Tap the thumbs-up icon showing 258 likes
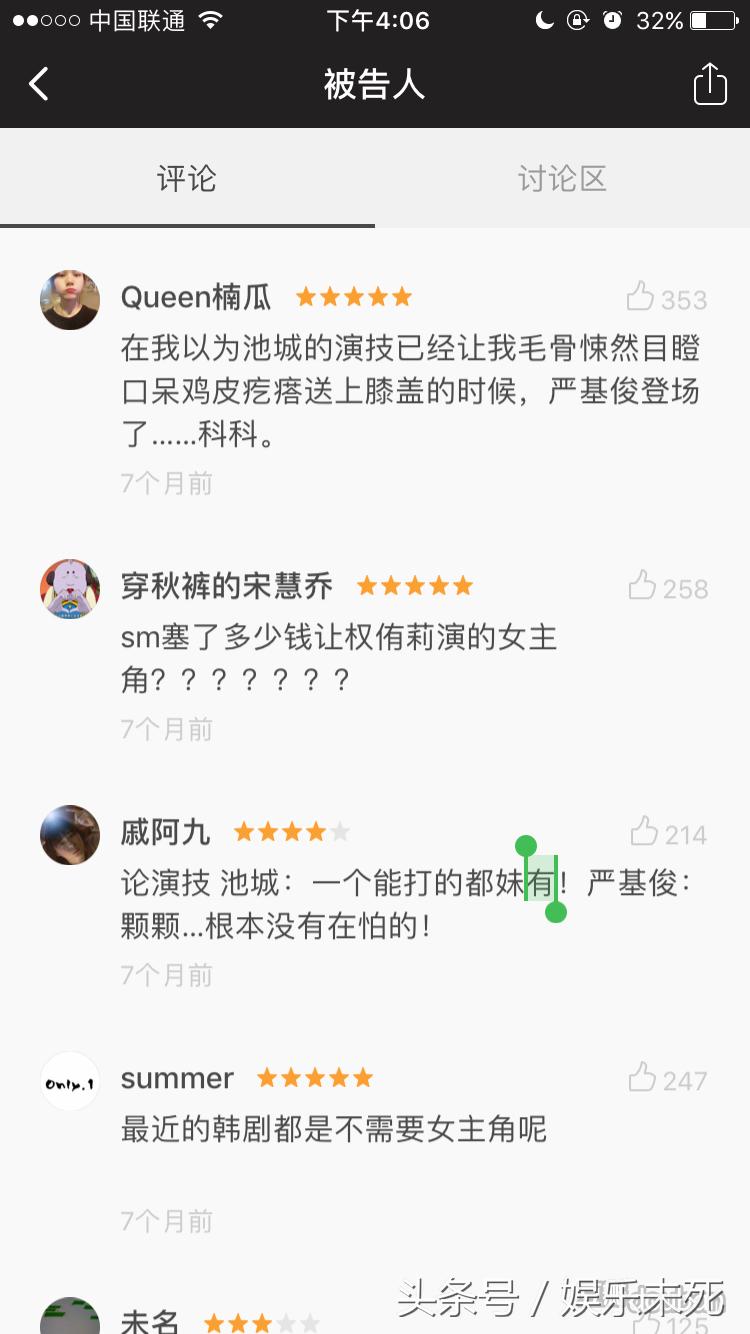 [641, 587]
